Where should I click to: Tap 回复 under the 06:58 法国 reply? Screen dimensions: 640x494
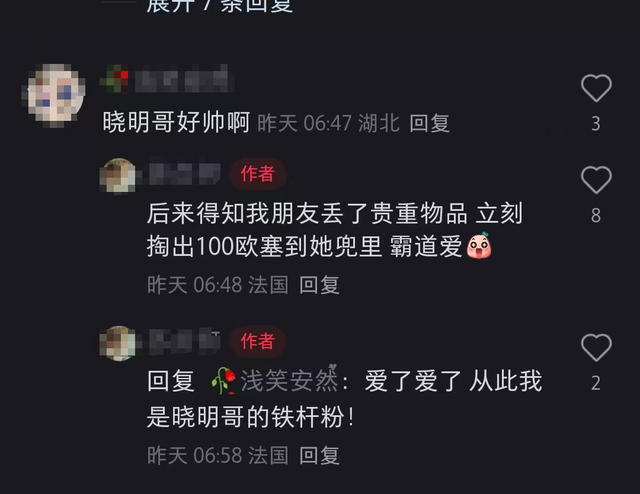pos(320,455)
